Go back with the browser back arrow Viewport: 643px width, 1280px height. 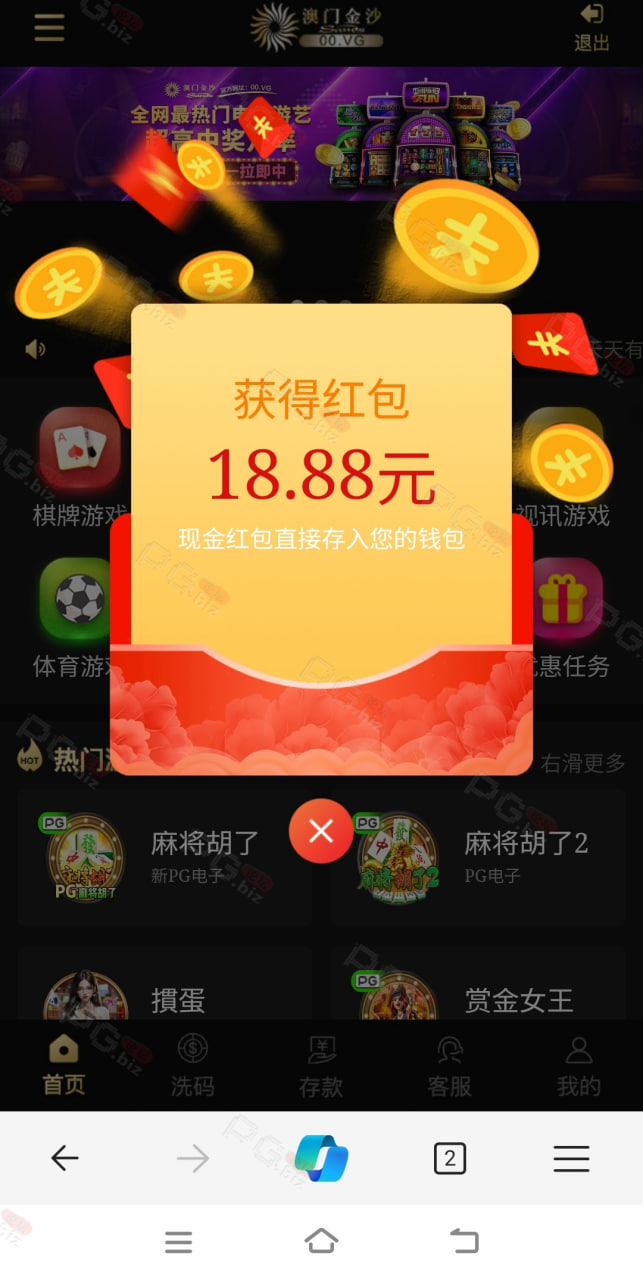65,1158
